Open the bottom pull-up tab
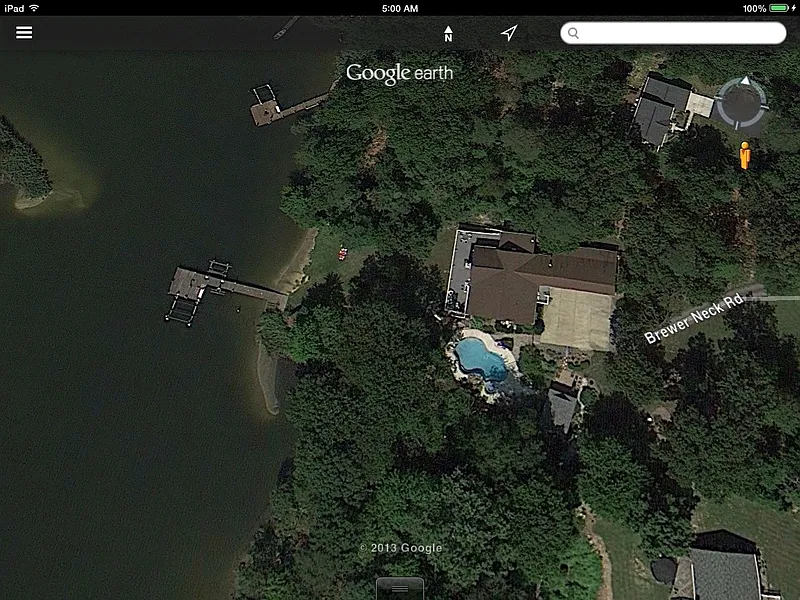800x600 pixels. pyautogui.click(x=400, y=588)
